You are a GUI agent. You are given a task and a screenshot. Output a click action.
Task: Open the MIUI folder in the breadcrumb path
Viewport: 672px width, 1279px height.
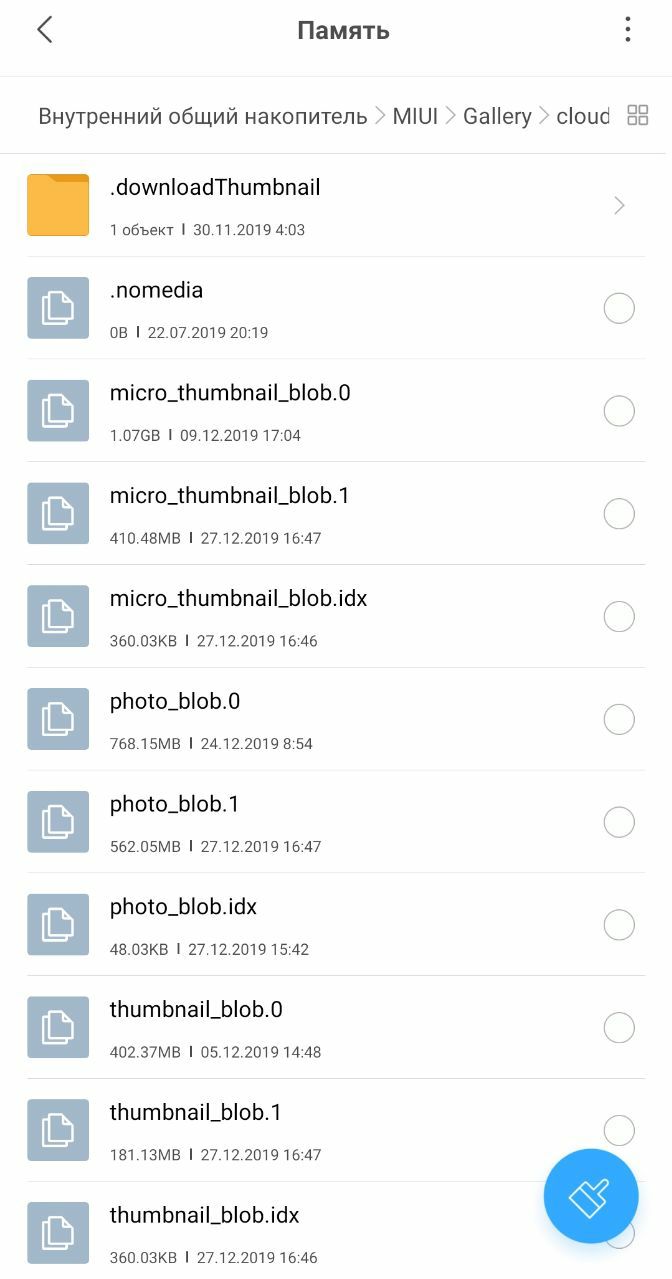[415, 116]
